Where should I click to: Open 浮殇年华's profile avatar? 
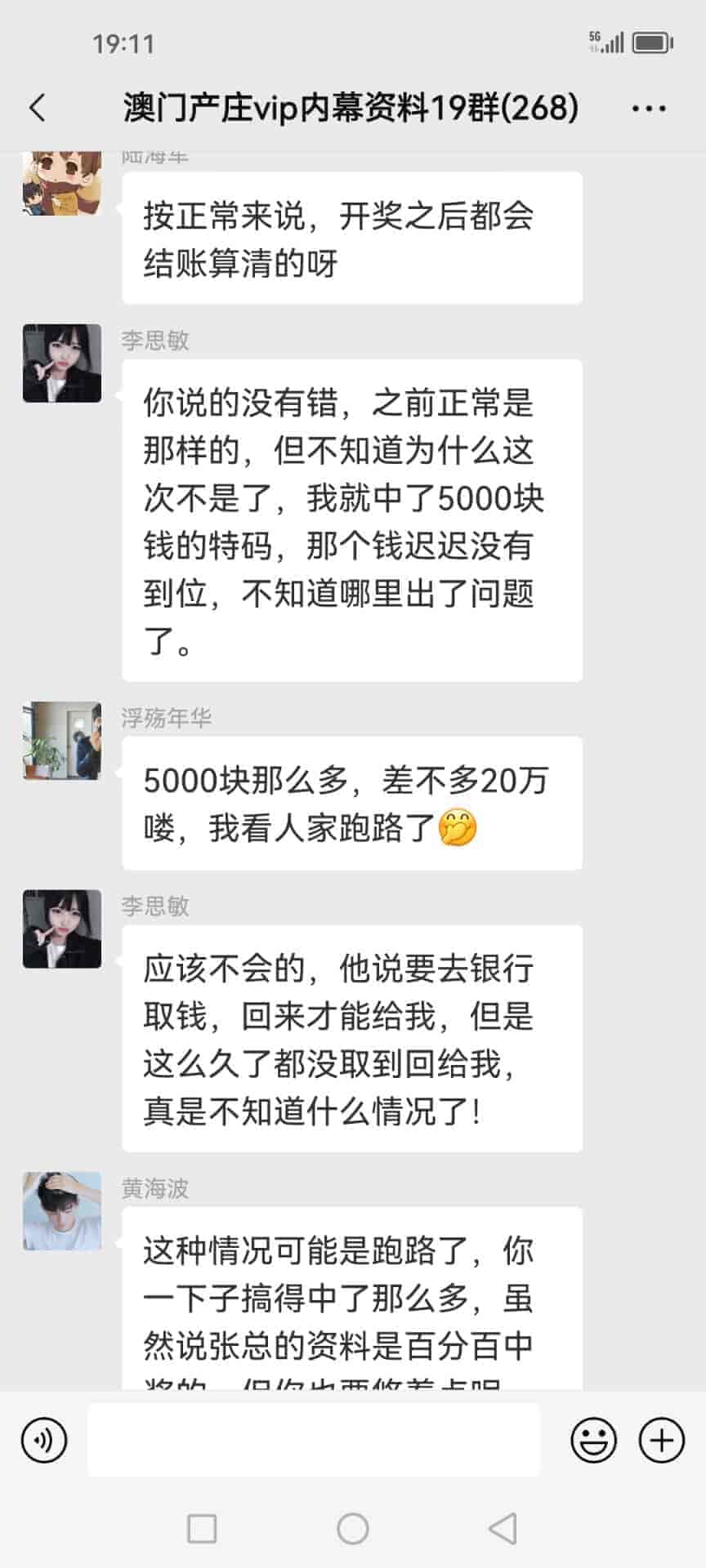tap(62, 741)
